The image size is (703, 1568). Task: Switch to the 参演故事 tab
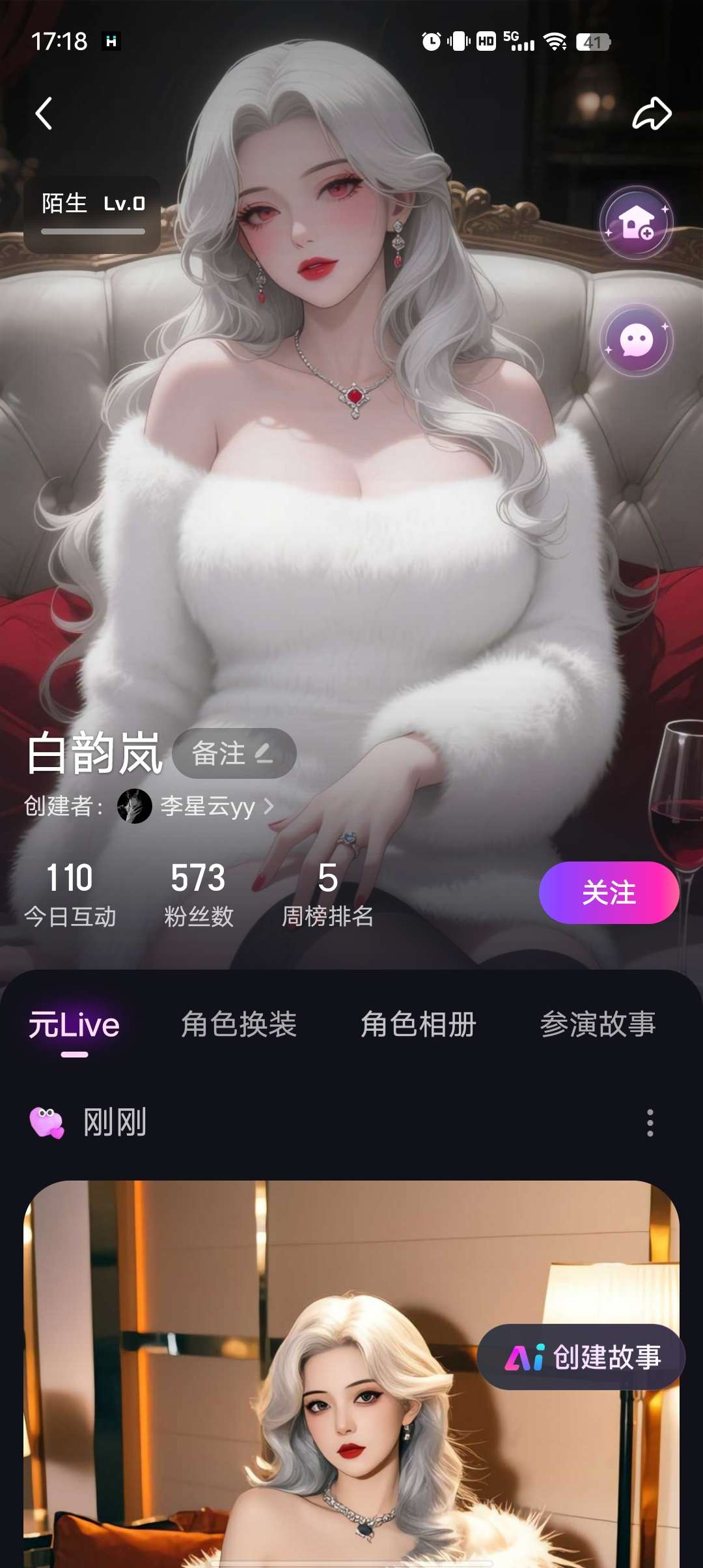(598, 1025)
